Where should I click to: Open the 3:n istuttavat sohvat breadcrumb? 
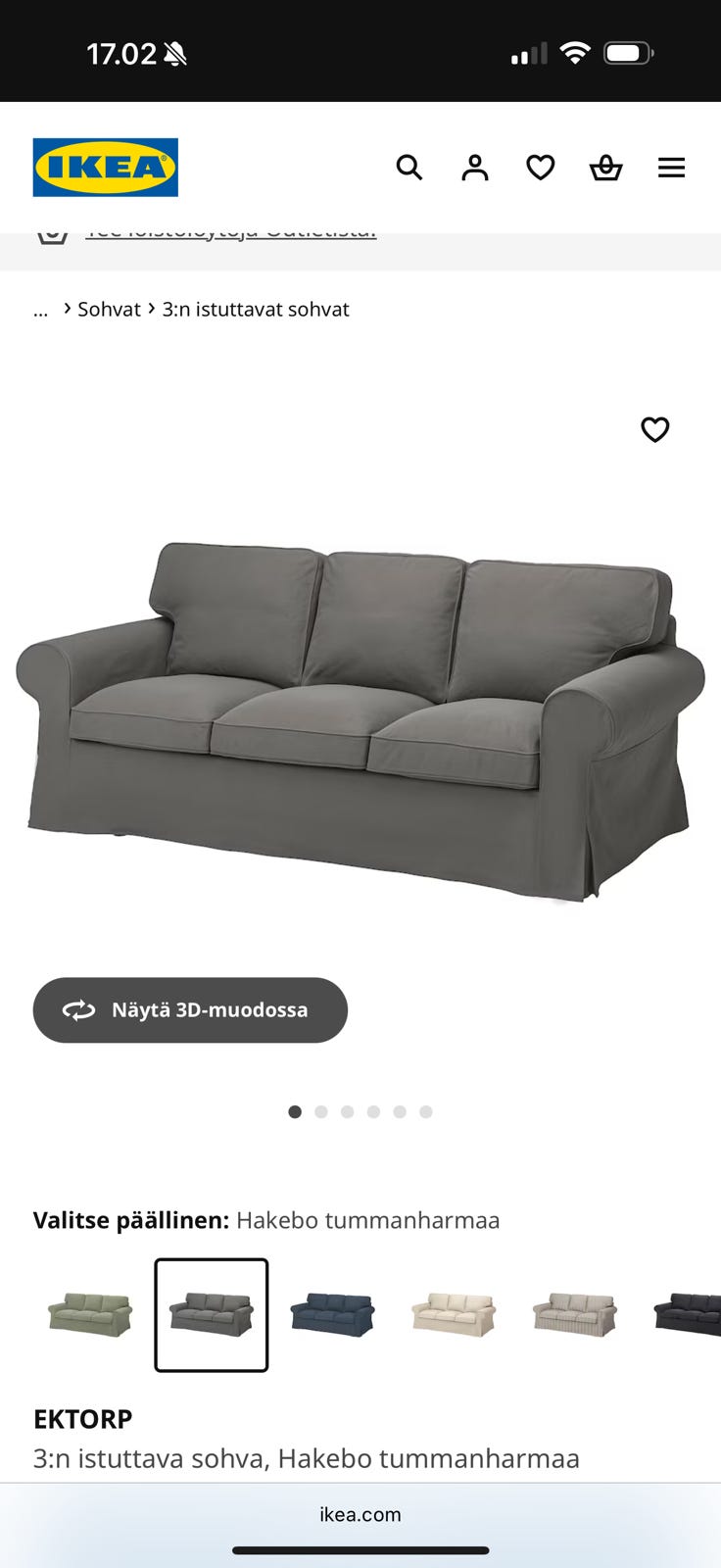[256, 309]
